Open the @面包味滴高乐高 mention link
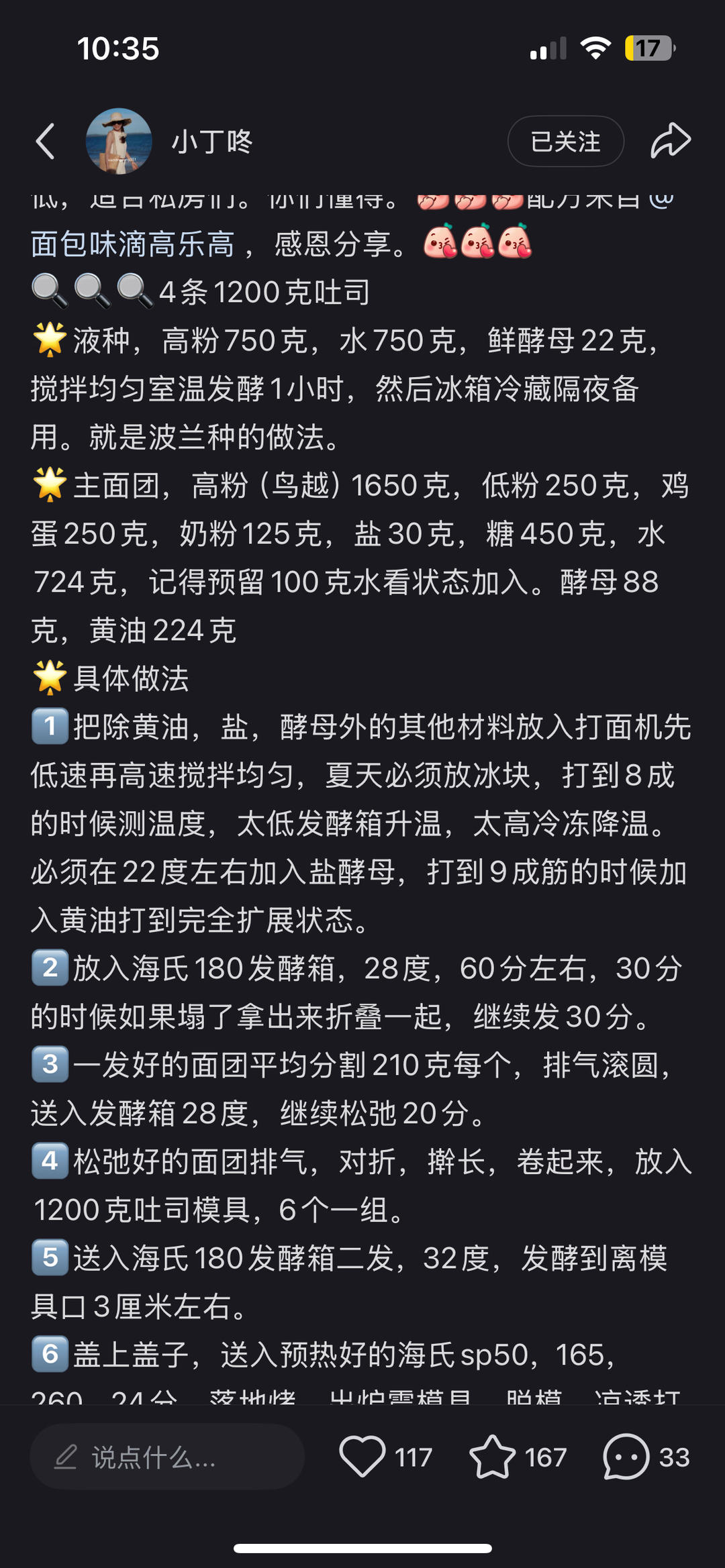 (133, 244)
